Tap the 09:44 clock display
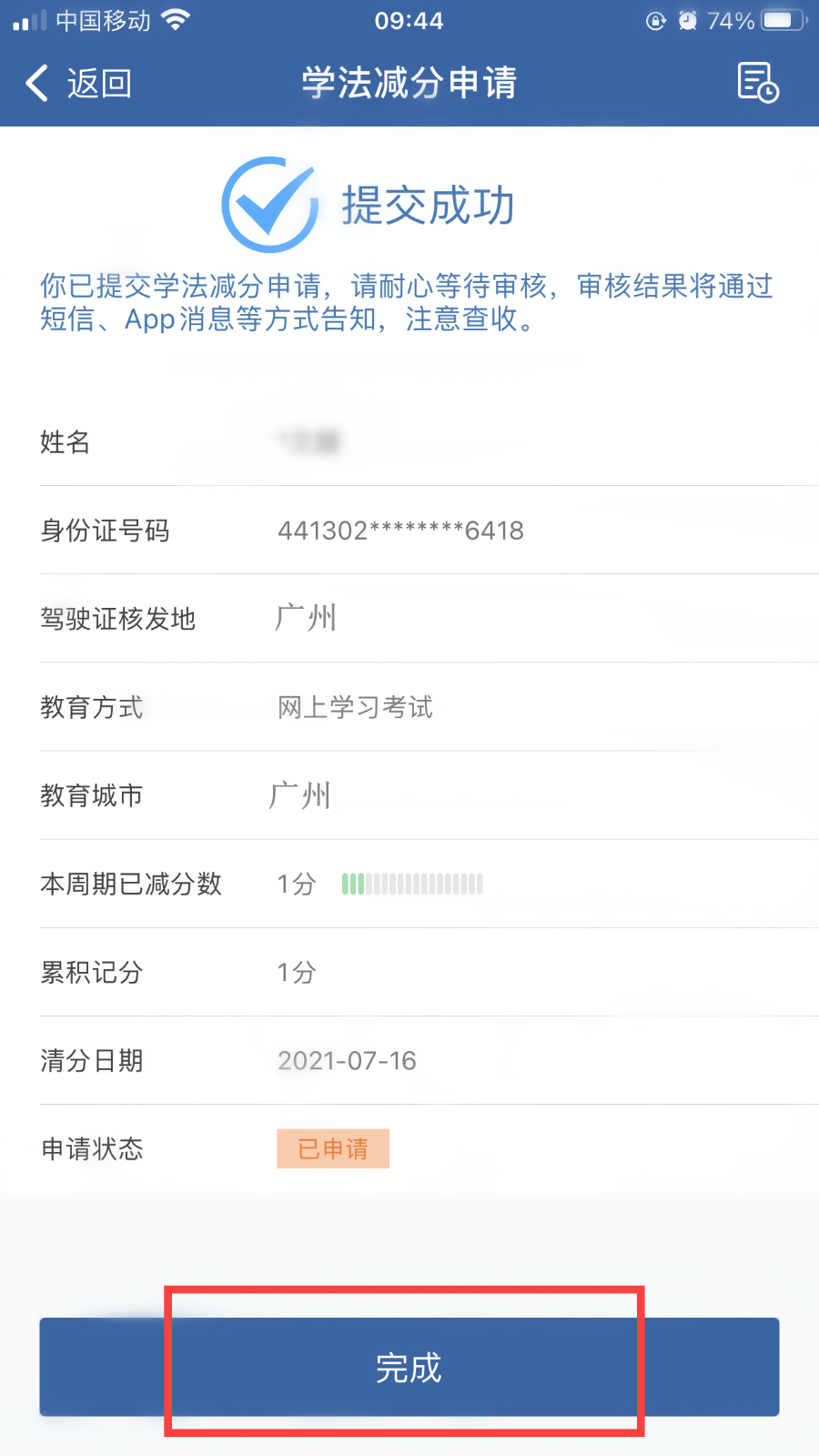 coord(409,19)
